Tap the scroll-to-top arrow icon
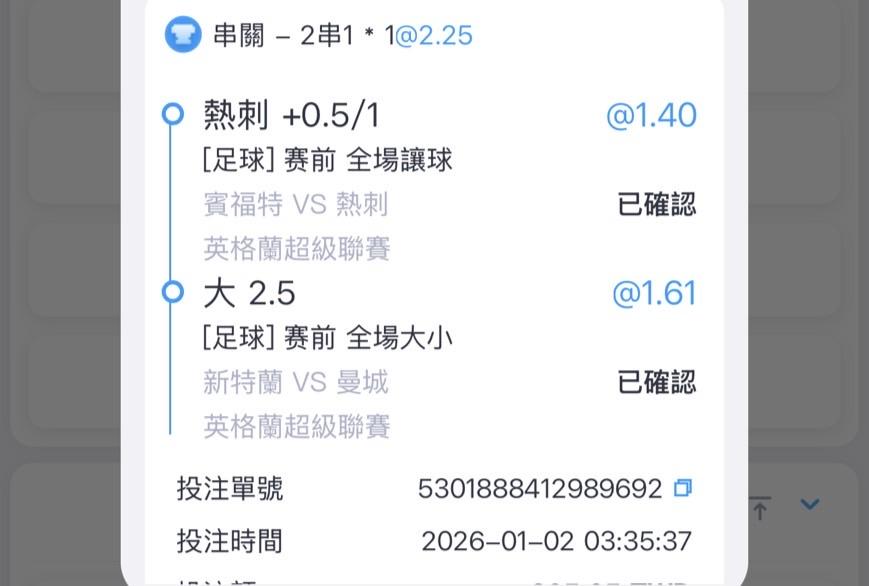 click(761, 507)
